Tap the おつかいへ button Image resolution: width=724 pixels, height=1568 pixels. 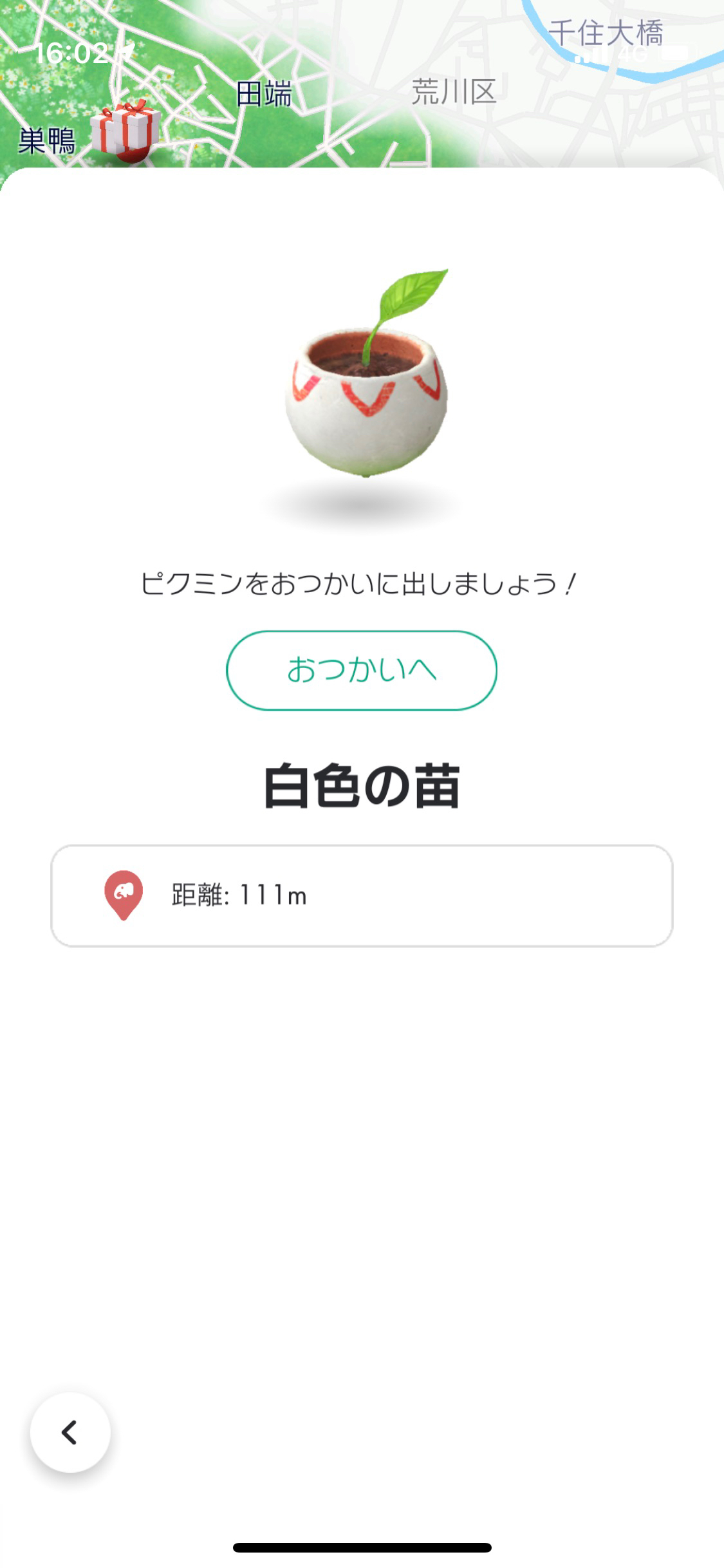pos(361,670)
